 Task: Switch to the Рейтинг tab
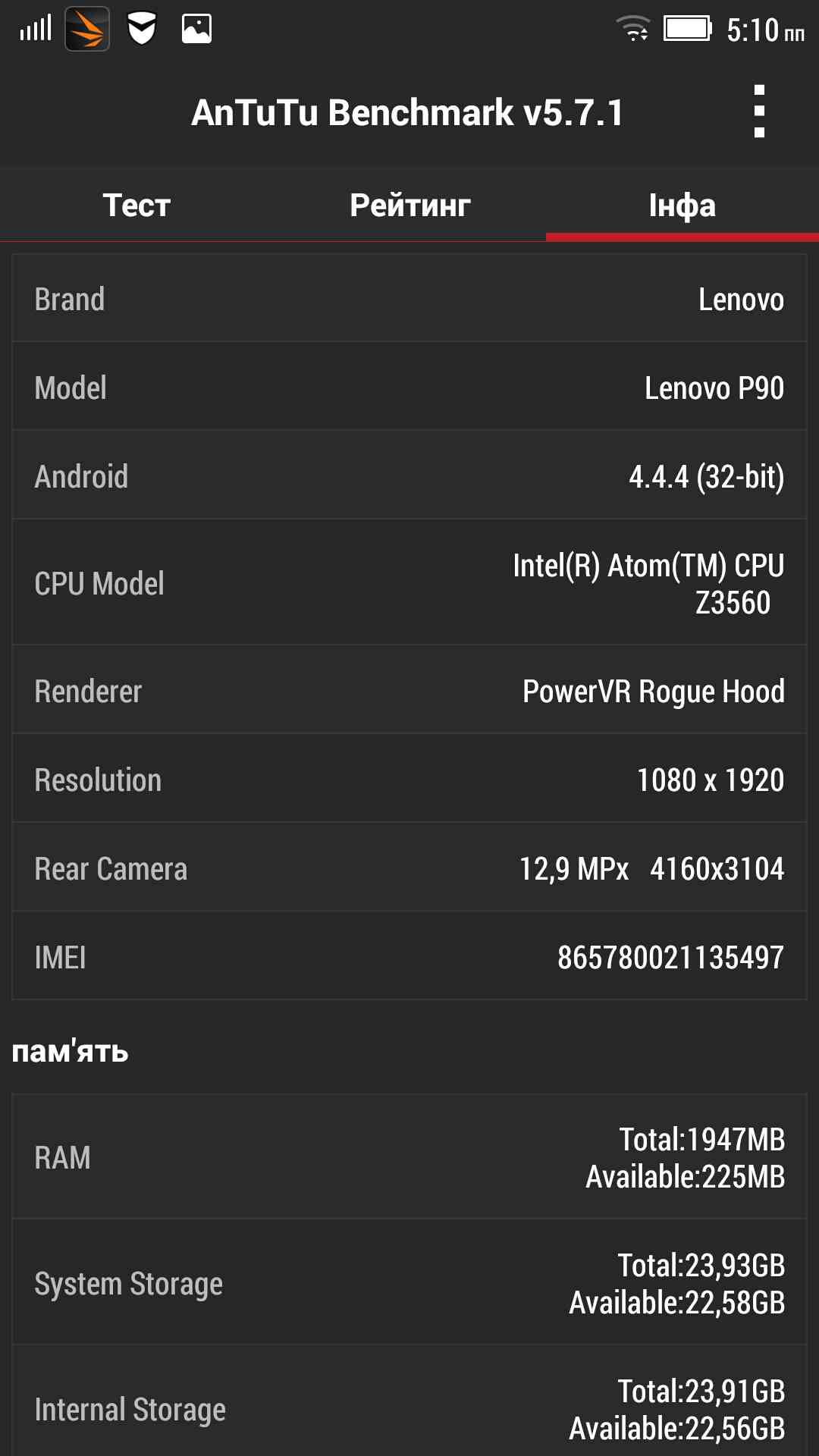pyautogui.click(x=409, y=205)
